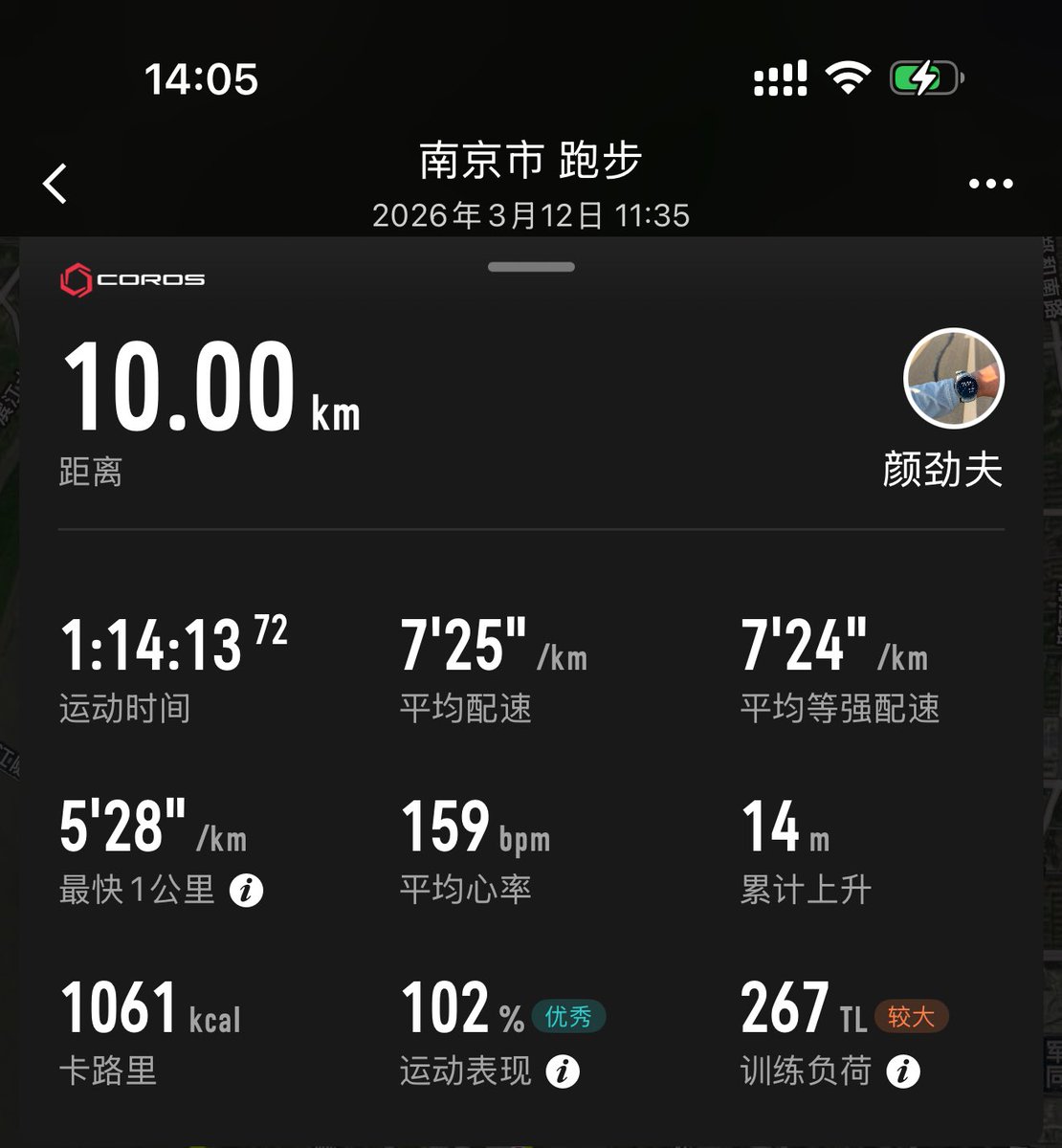Open 颜劲夫's profile avatar
The width and height of the screenshot is (1062, 1148).
pyautogui.click(x=953, y=379)
